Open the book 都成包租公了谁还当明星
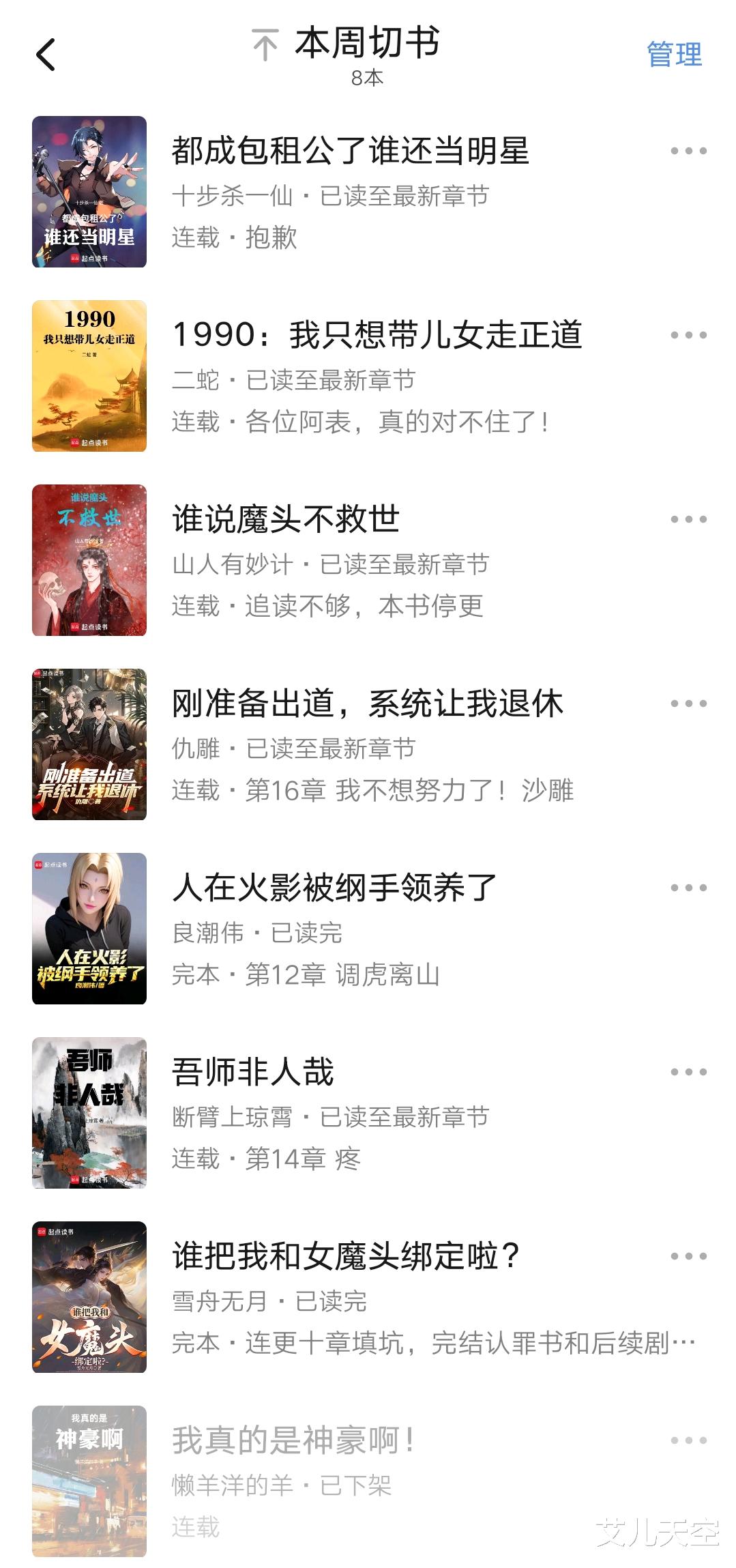 pos(350,151)
